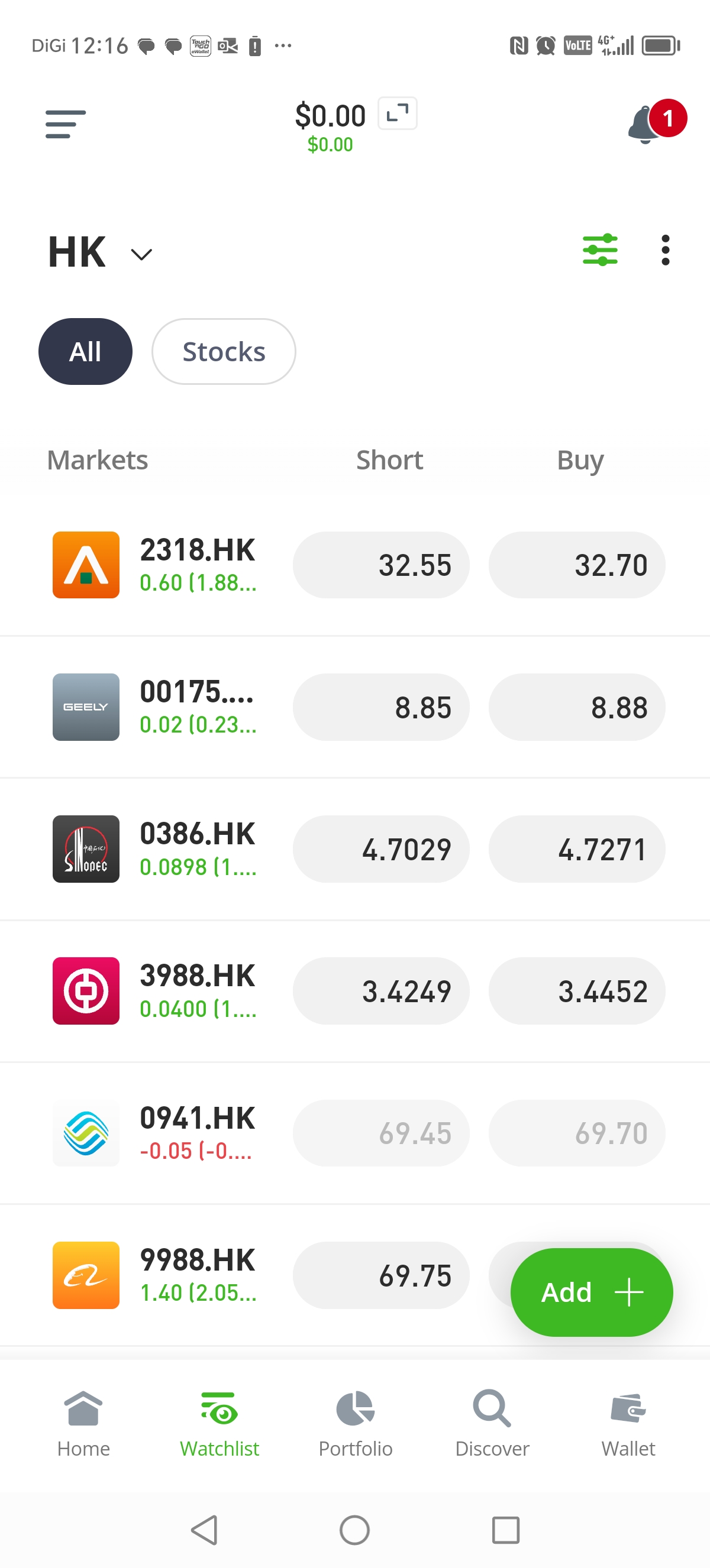Tap Buy price 4.7271 for 0386.HK

[577, 848]
